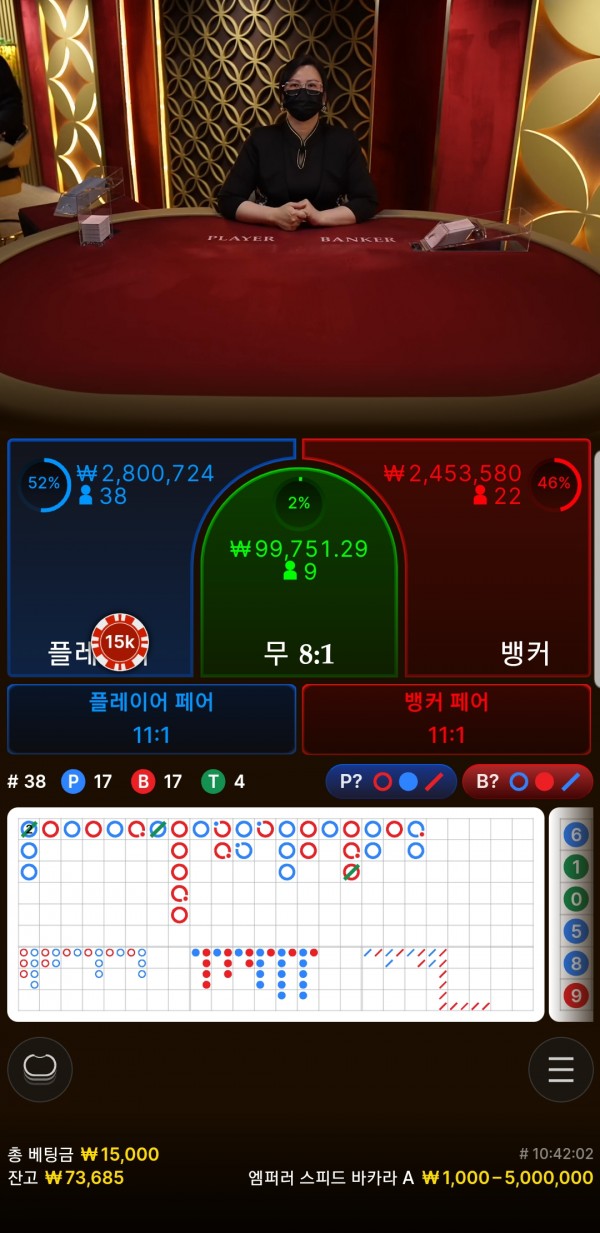This screenshot has height=1233, width=600.
Task: Expand the roadmap scoreboard
Action: (275, 914)
